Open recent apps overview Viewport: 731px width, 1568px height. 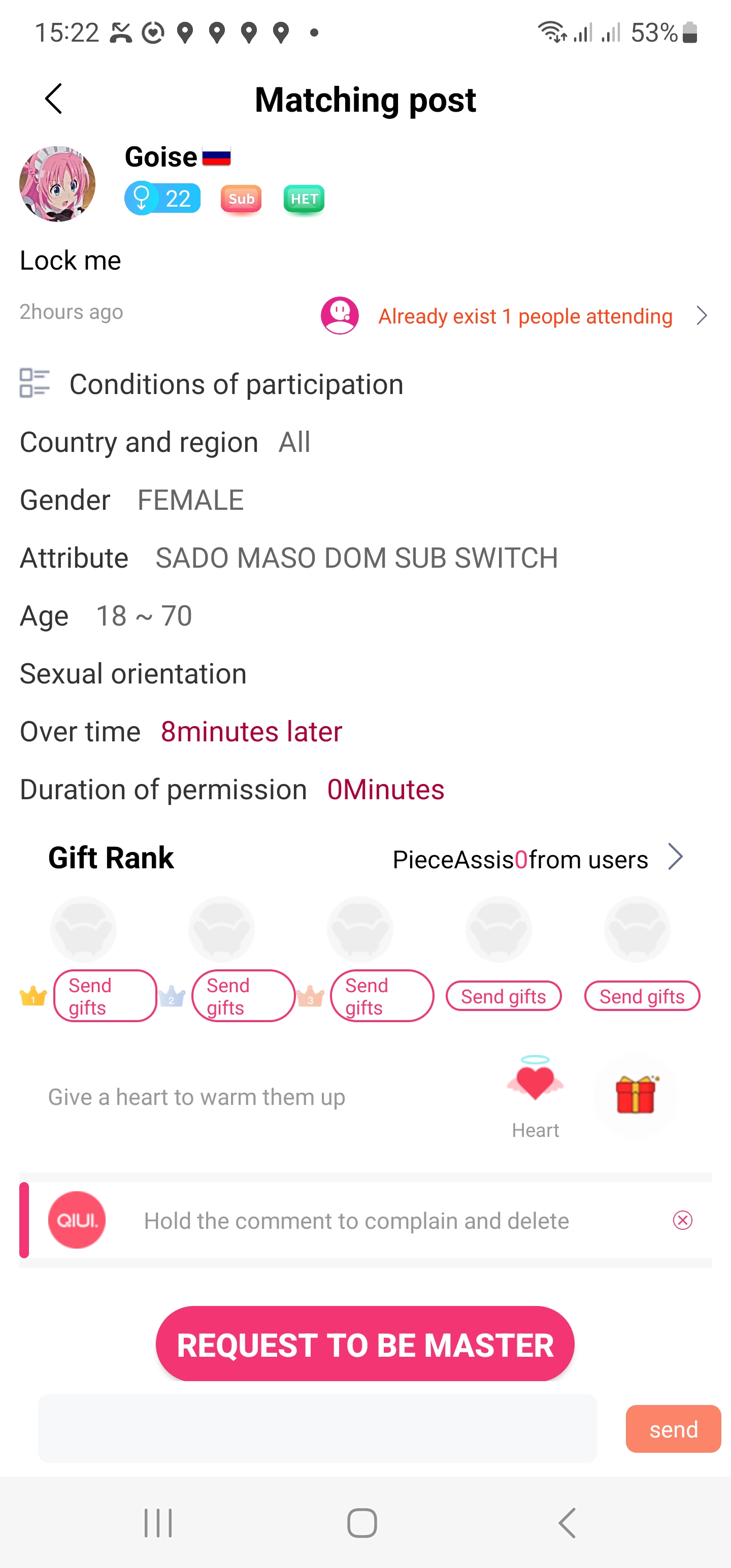[158, 1523]
